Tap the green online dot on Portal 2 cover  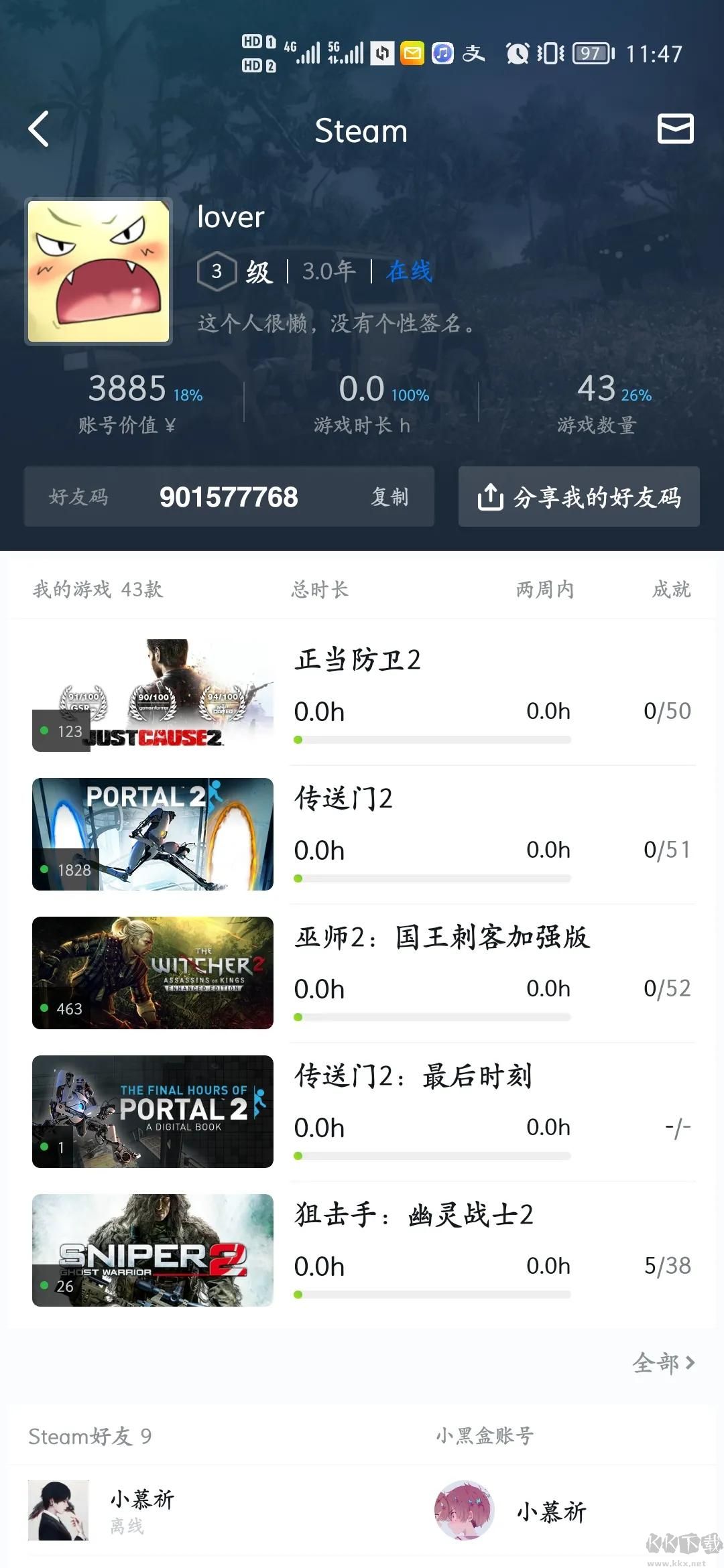tap(44, 871)
